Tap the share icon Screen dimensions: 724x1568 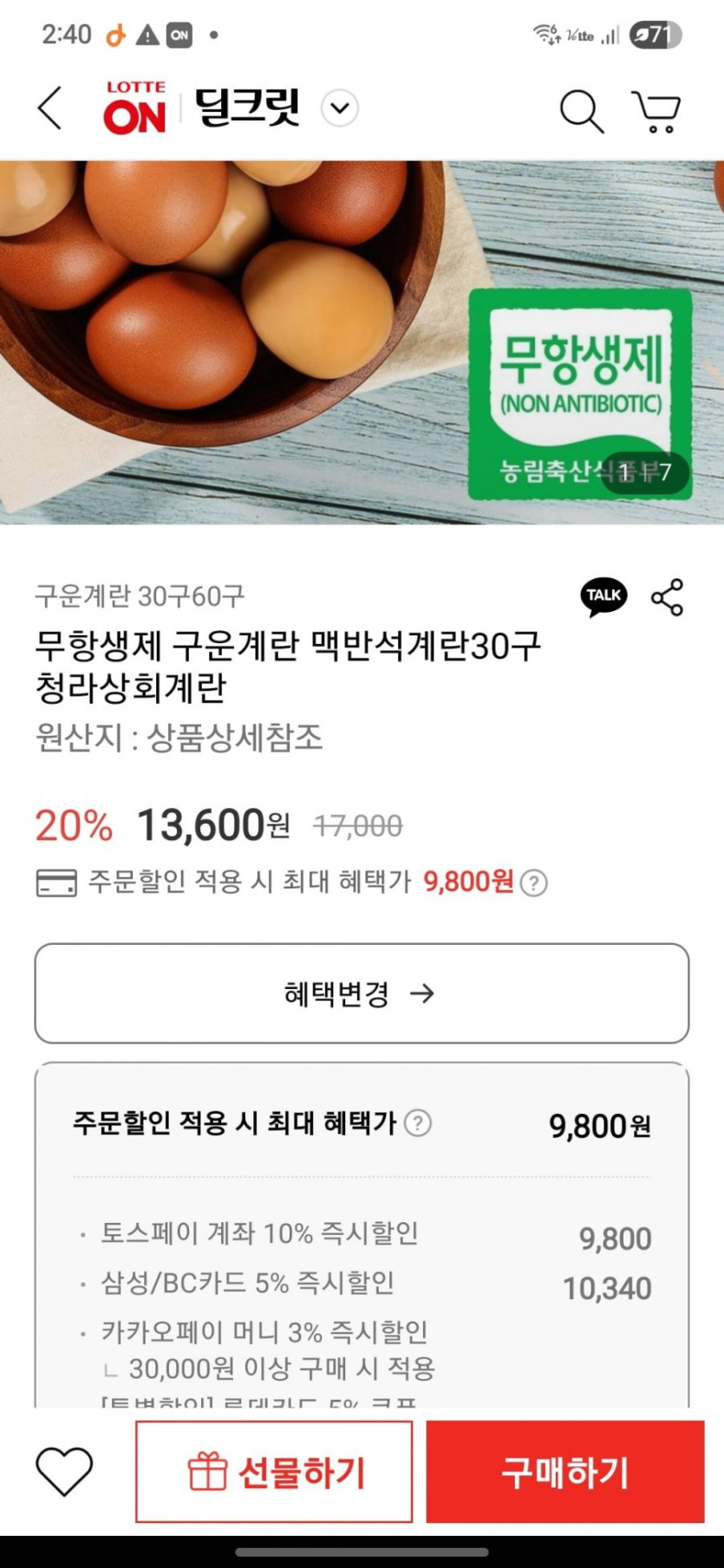click(x=667, y=597)
